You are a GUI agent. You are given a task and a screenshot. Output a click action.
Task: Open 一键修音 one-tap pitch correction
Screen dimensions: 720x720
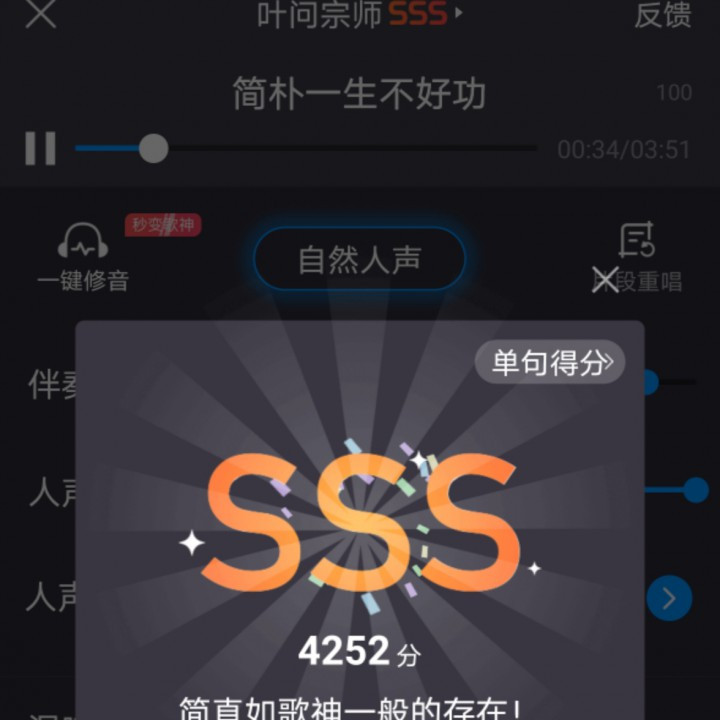click(83, 256)
